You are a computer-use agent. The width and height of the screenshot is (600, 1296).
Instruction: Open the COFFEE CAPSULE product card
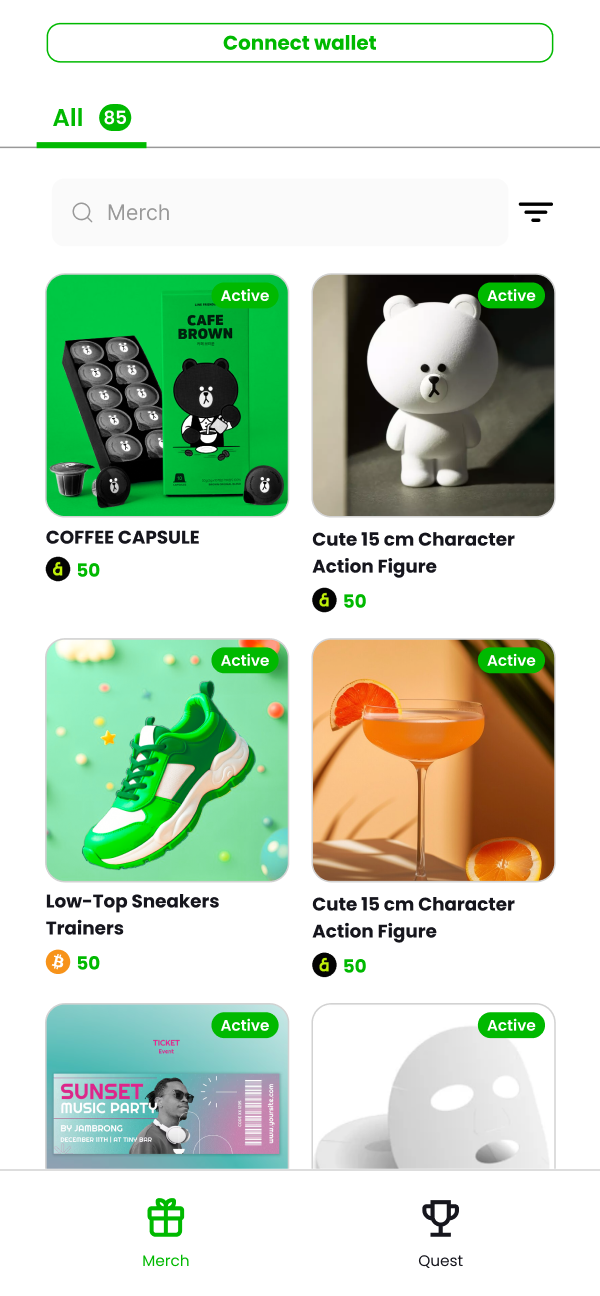(x=167, y=396)
